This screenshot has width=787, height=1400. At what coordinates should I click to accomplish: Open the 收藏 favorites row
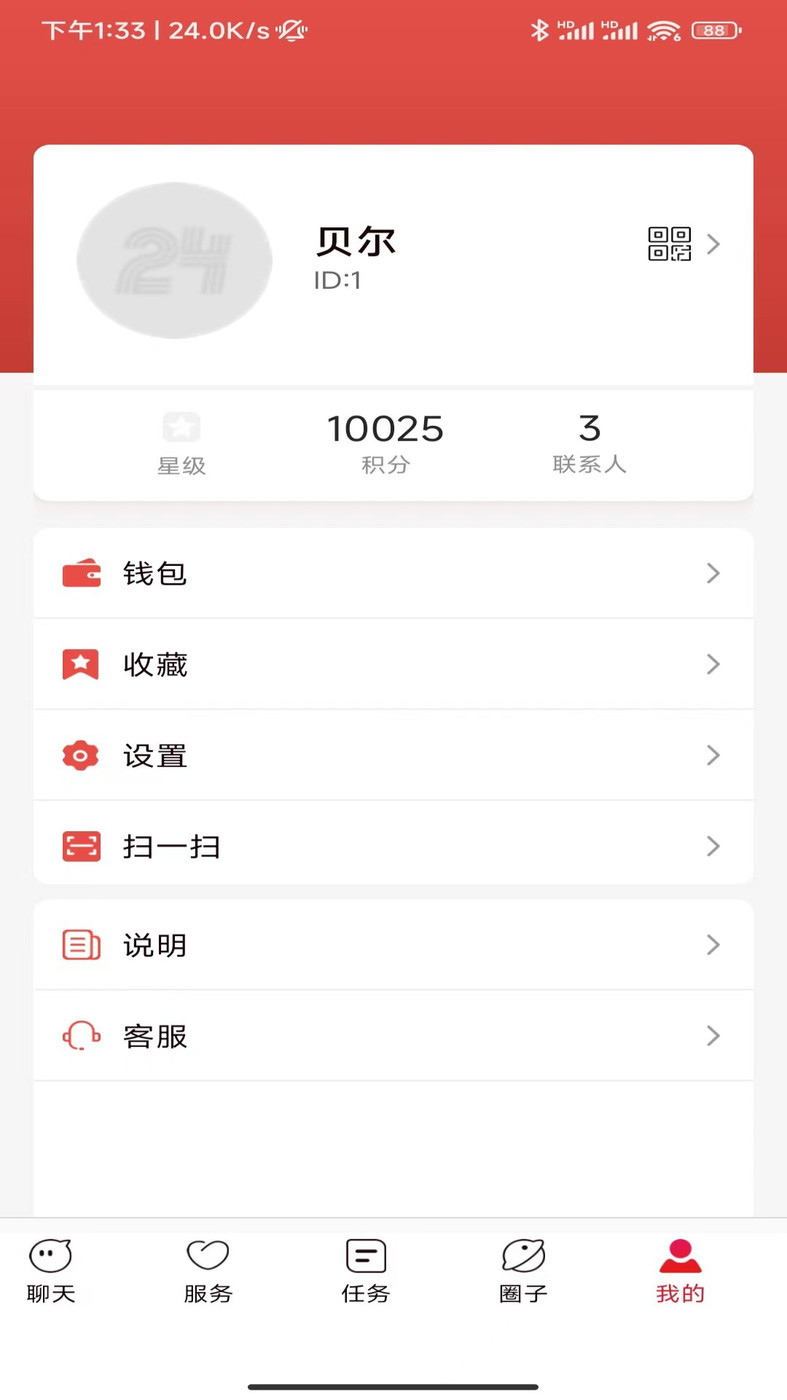(393, 664)
